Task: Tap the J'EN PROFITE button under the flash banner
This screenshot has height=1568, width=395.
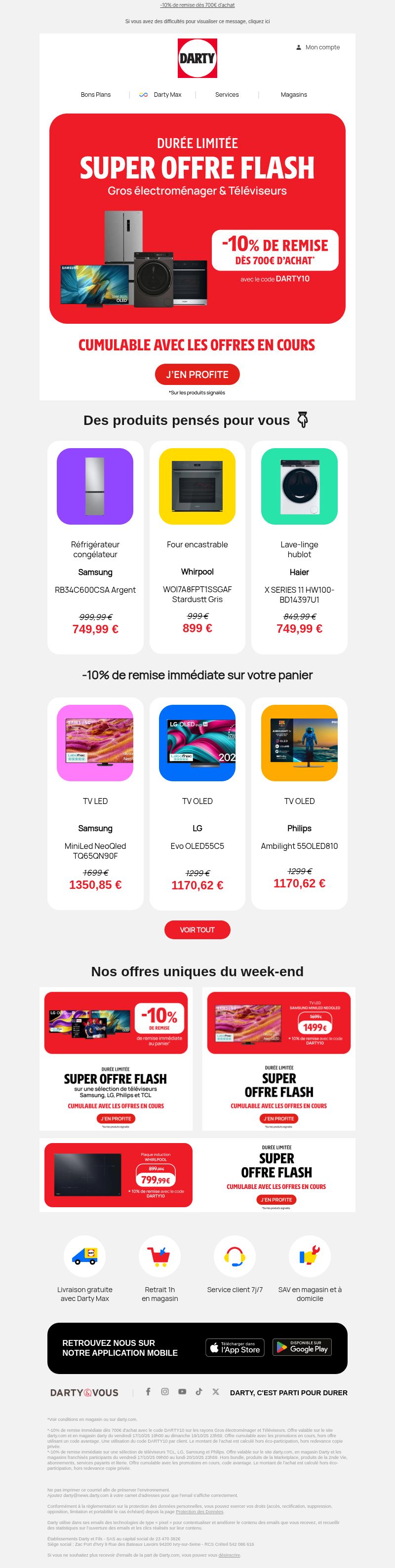Action: [x=197, y=374]
